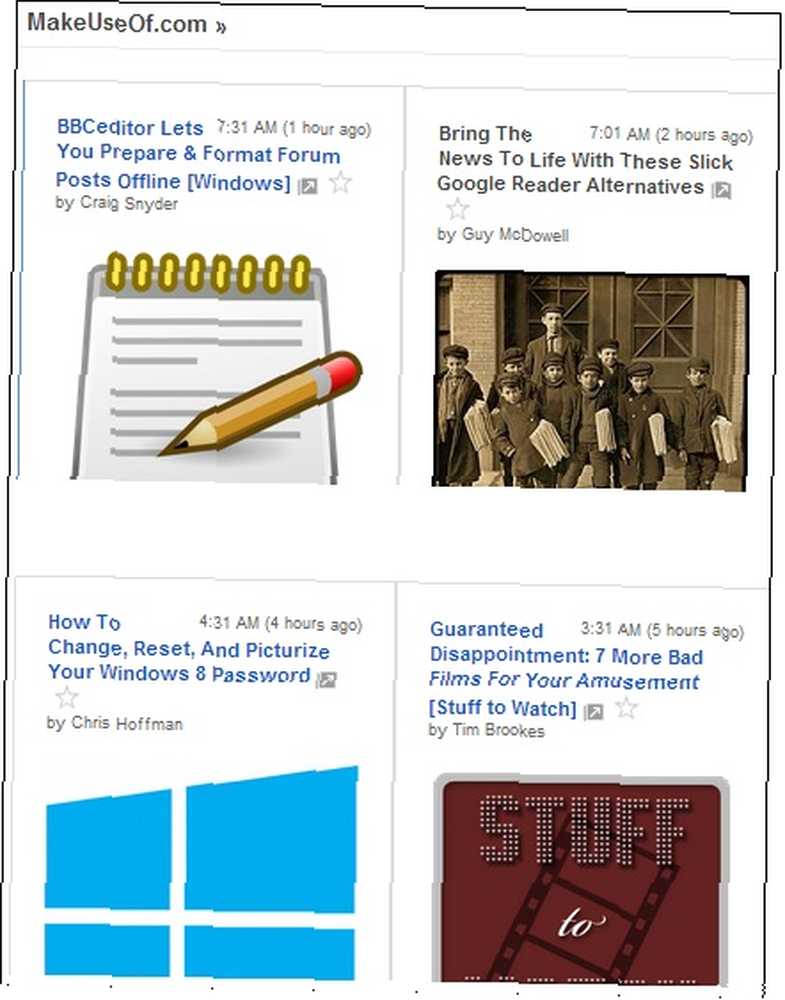The height and width of the screenshot is (1000, 785).
Task: Read the Google Reader Alternatives article
Action: 585,161
